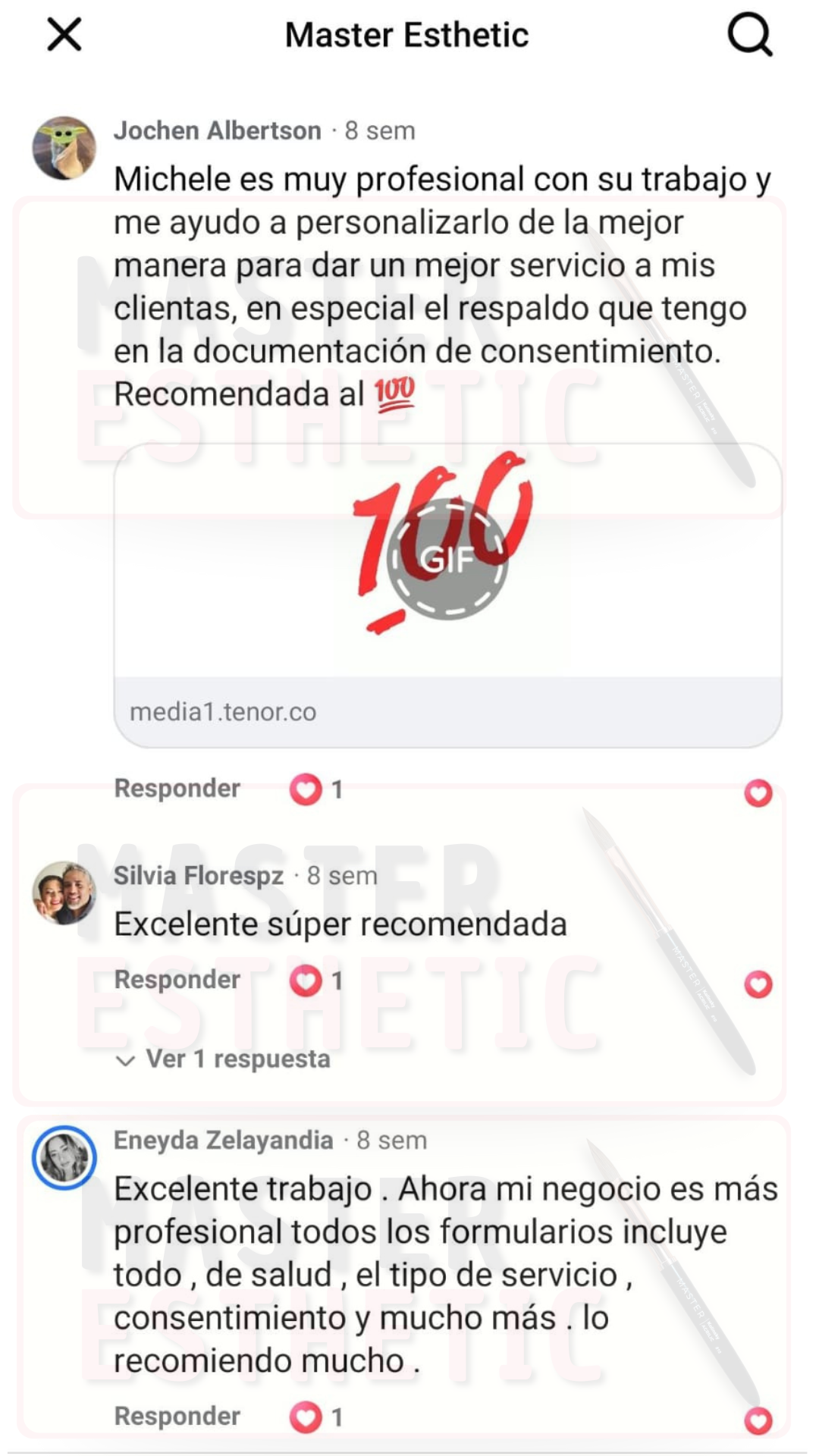Image resolution: width=819 pixels, height=1456 pixels.
Task: Expand Ver 1 respuesta under Silvia's comment
Action: coord(224,1059)
